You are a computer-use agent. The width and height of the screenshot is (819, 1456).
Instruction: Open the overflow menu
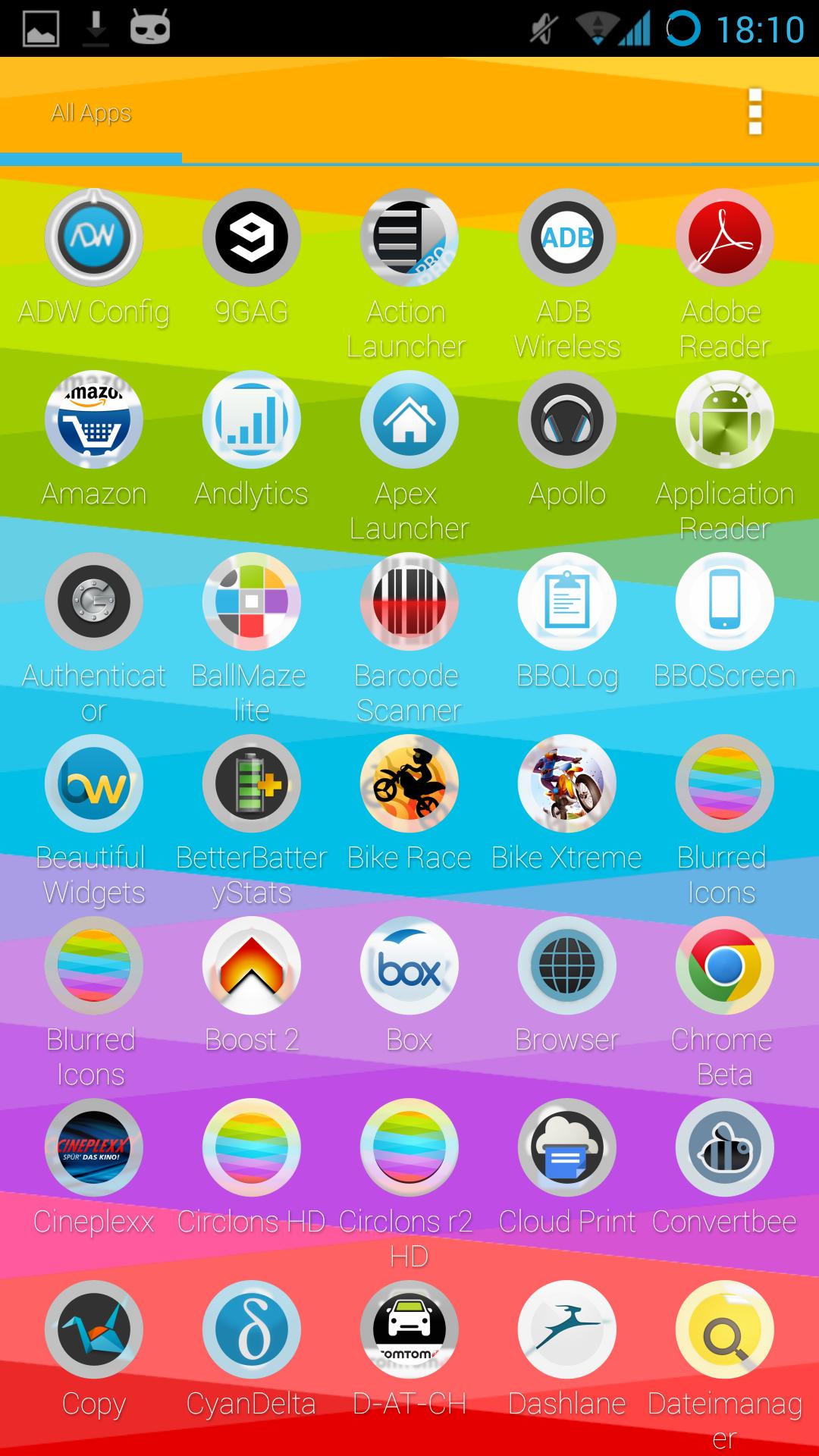click(755, 112)
